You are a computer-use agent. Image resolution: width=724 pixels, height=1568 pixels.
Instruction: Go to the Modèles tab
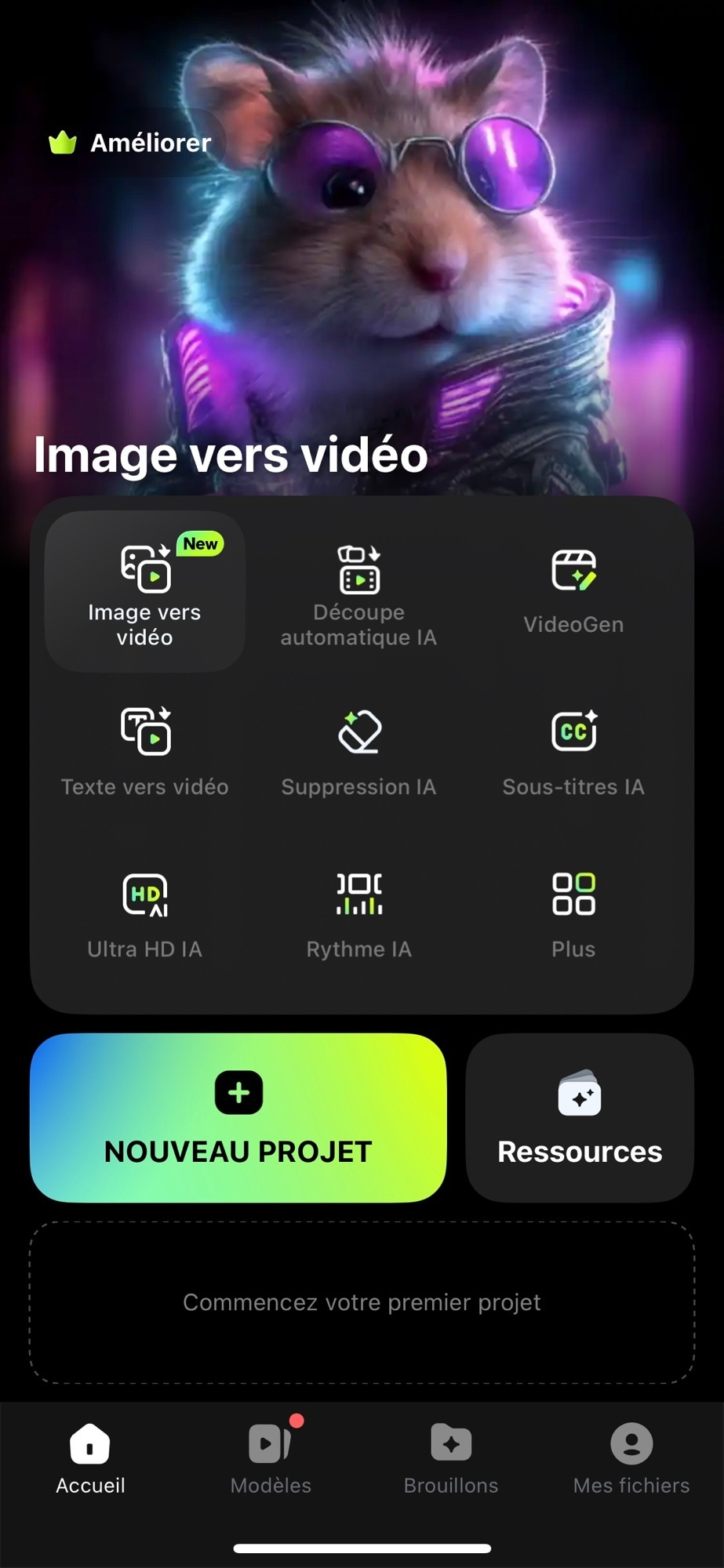(271, 1460)
